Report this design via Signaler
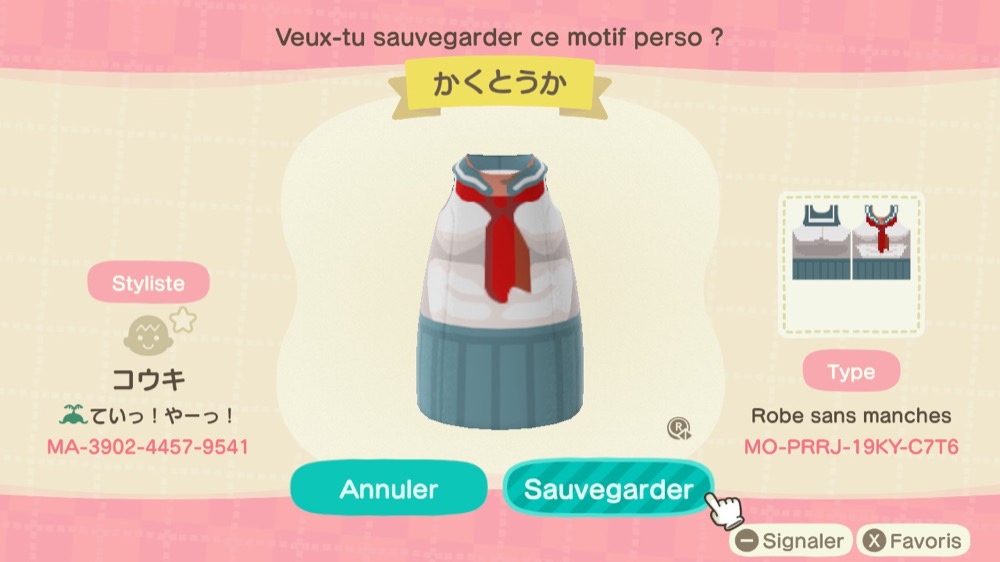 (x=790, y=542)
